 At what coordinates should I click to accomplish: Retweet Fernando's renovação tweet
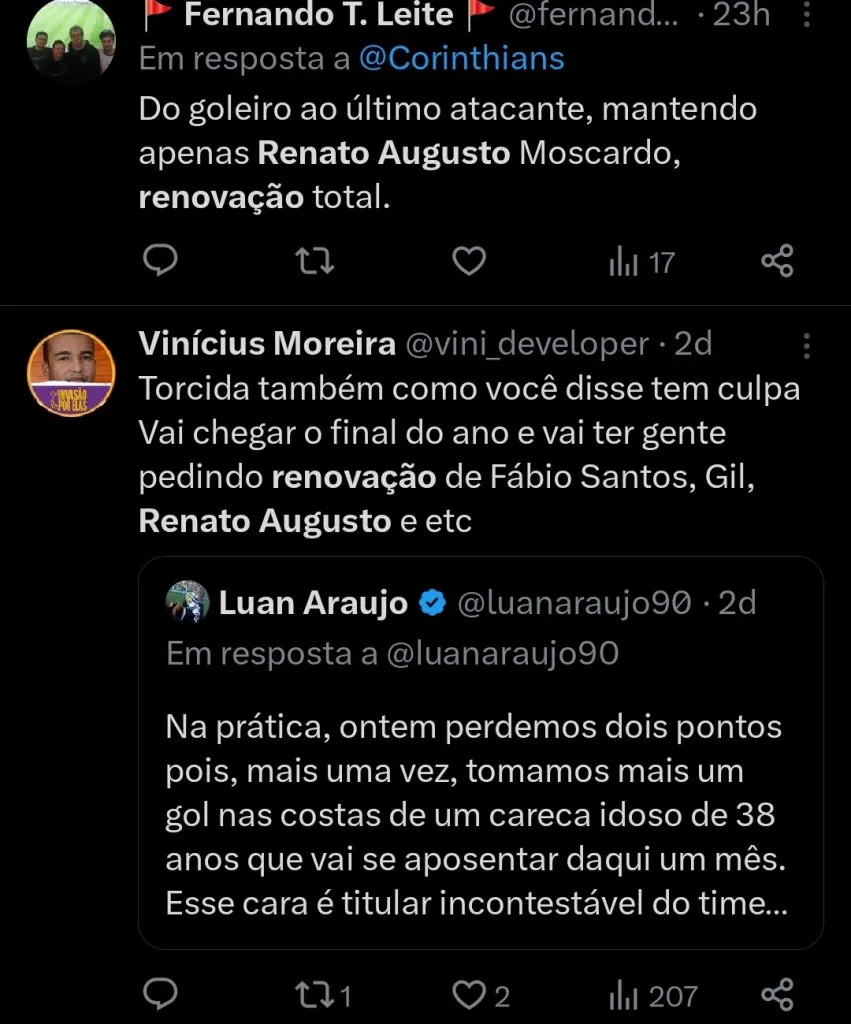click(313, 261)
